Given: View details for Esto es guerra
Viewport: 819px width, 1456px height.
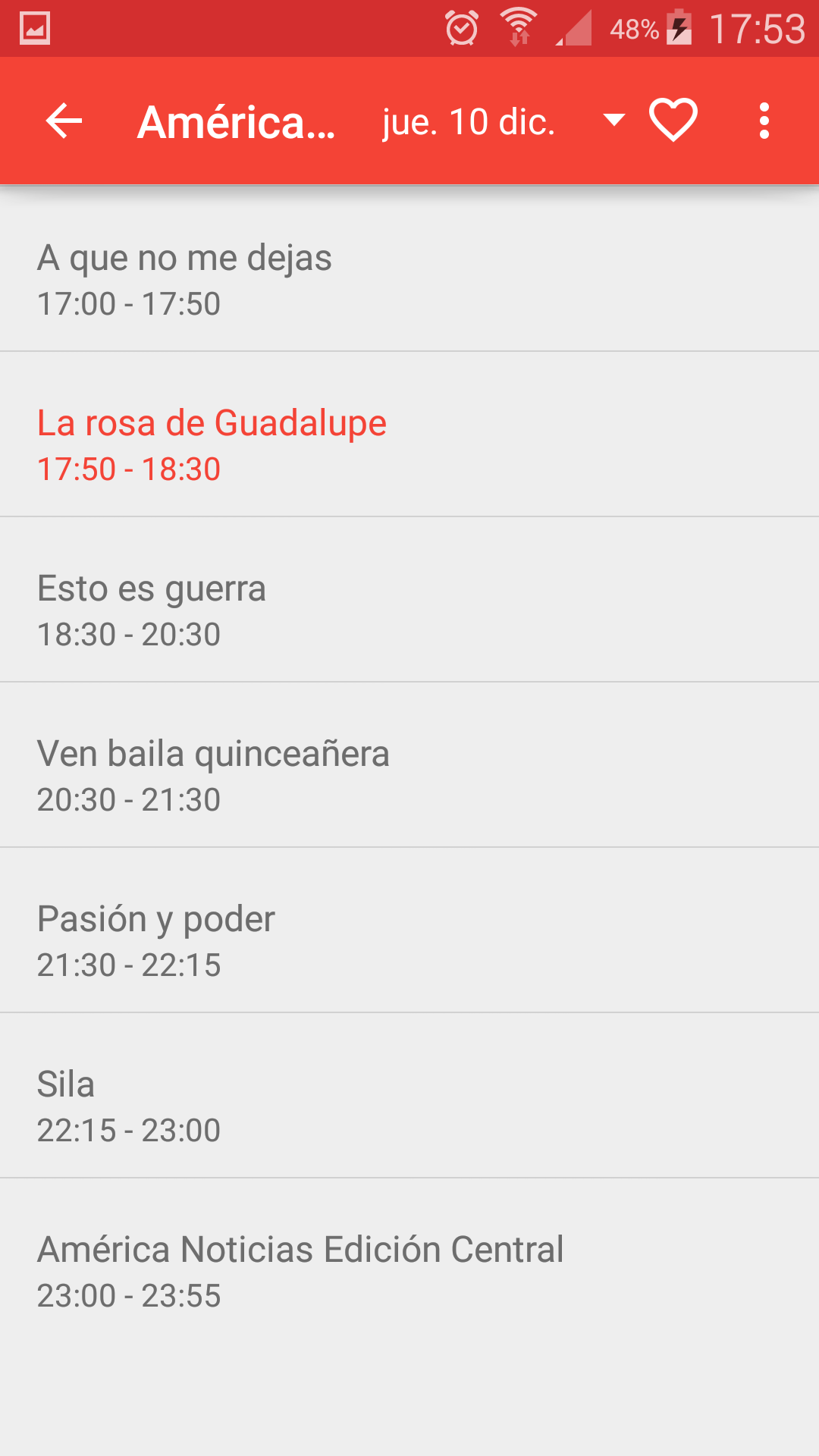Looking at the screenshot, I should (409, 610).
